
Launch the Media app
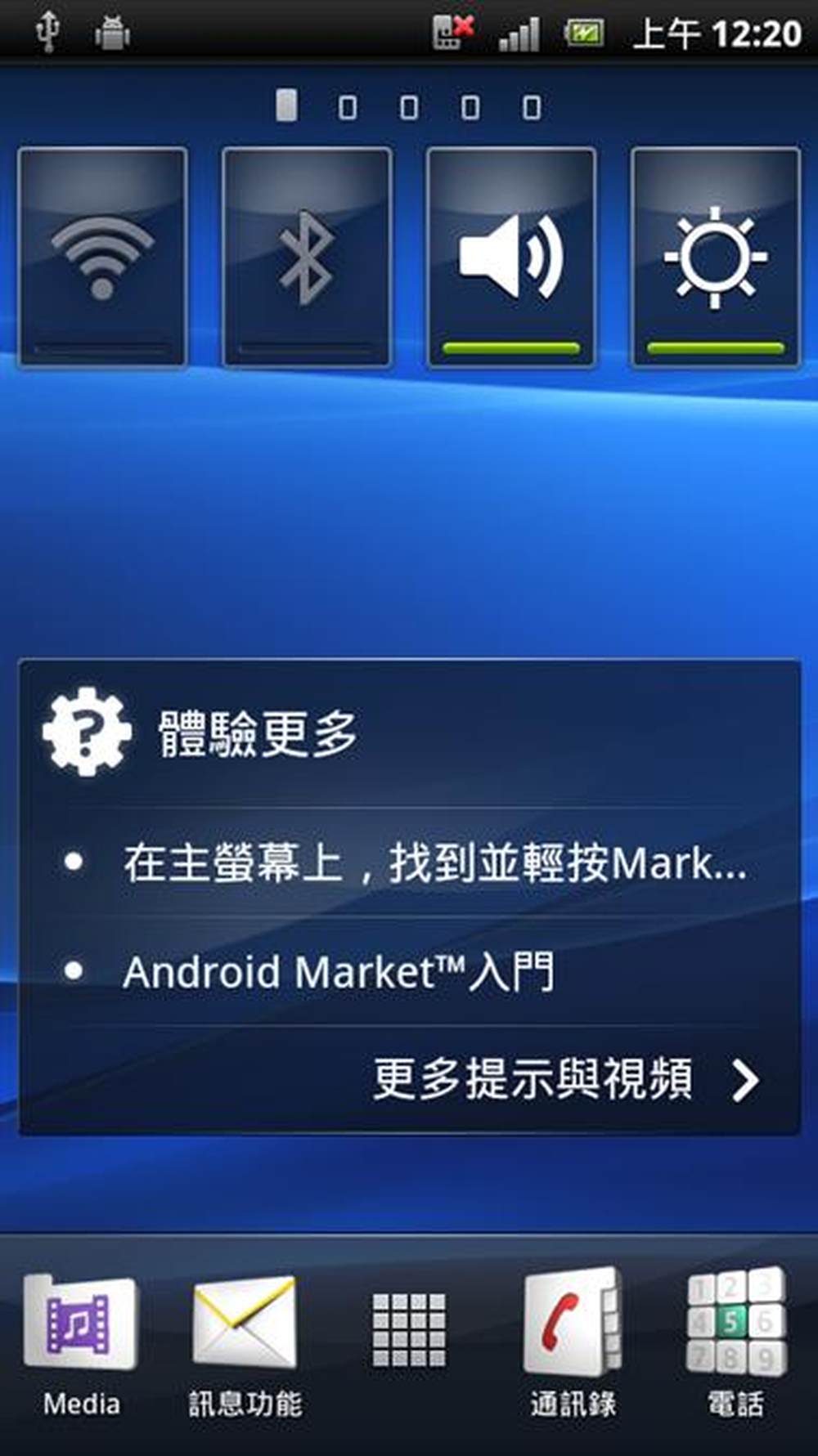pyautogui.click(x=81, y=1341)
